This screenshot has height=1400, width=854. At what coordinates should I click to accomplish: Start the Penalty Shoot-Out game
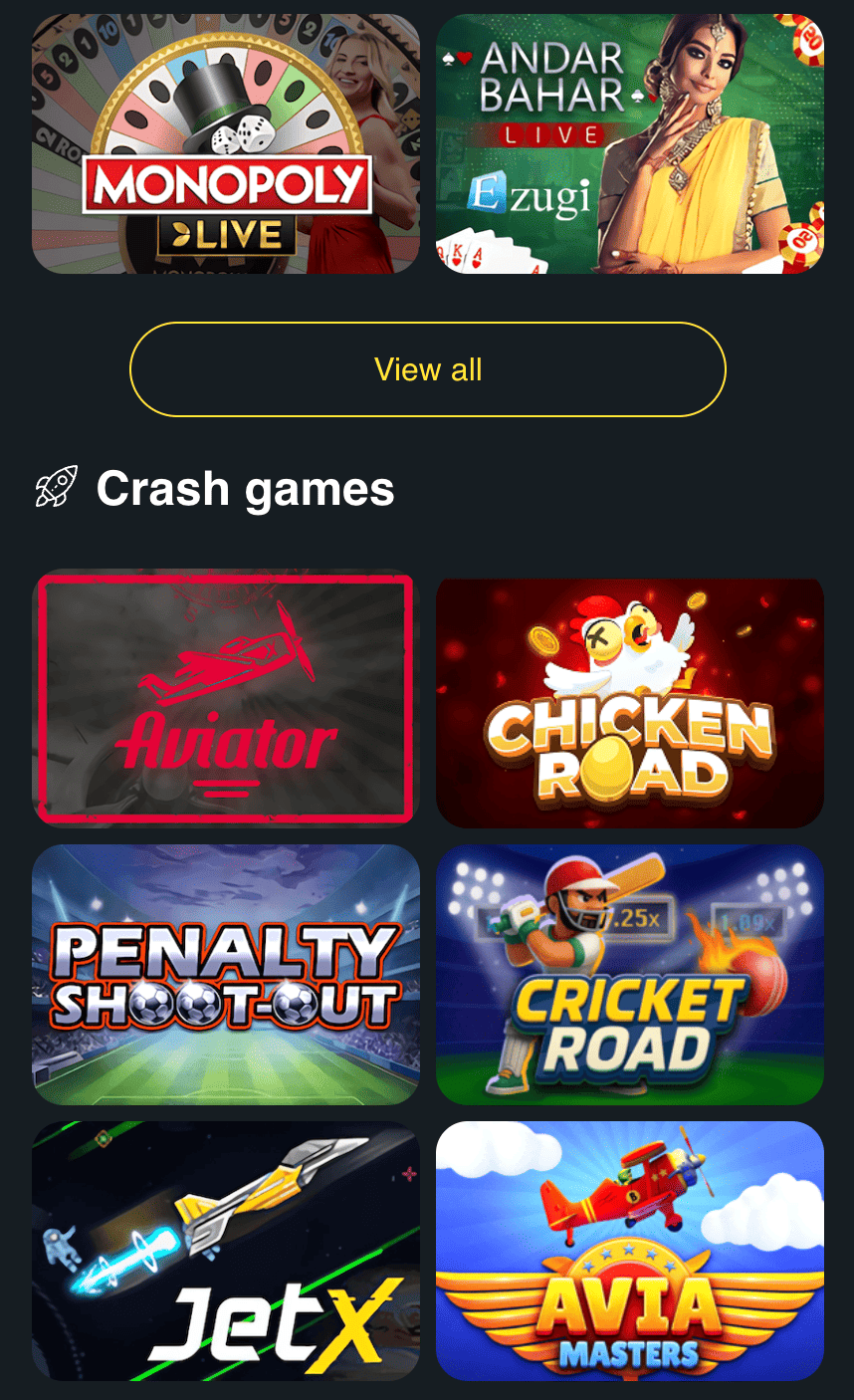[226, 975]
